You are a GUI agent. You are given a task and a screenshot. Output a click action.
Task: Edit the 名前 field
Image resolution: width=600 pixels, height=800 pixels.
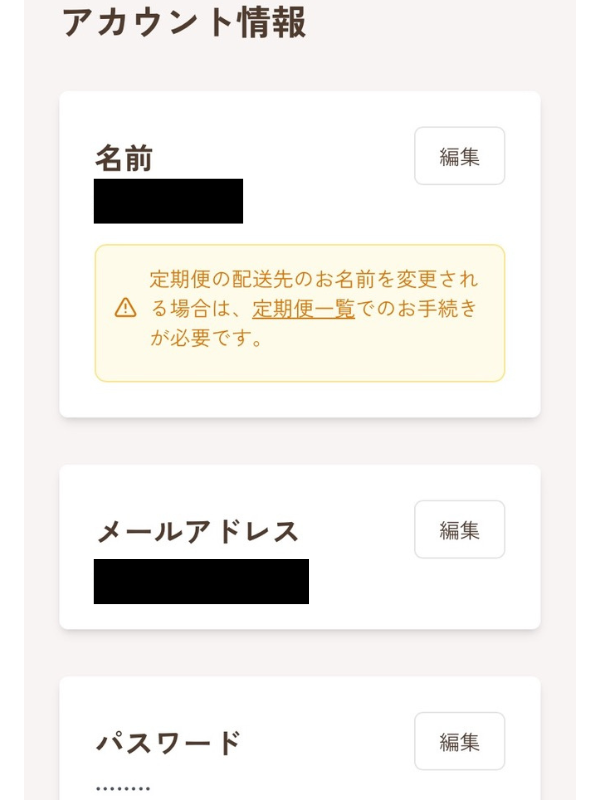(x=459, y=156)
